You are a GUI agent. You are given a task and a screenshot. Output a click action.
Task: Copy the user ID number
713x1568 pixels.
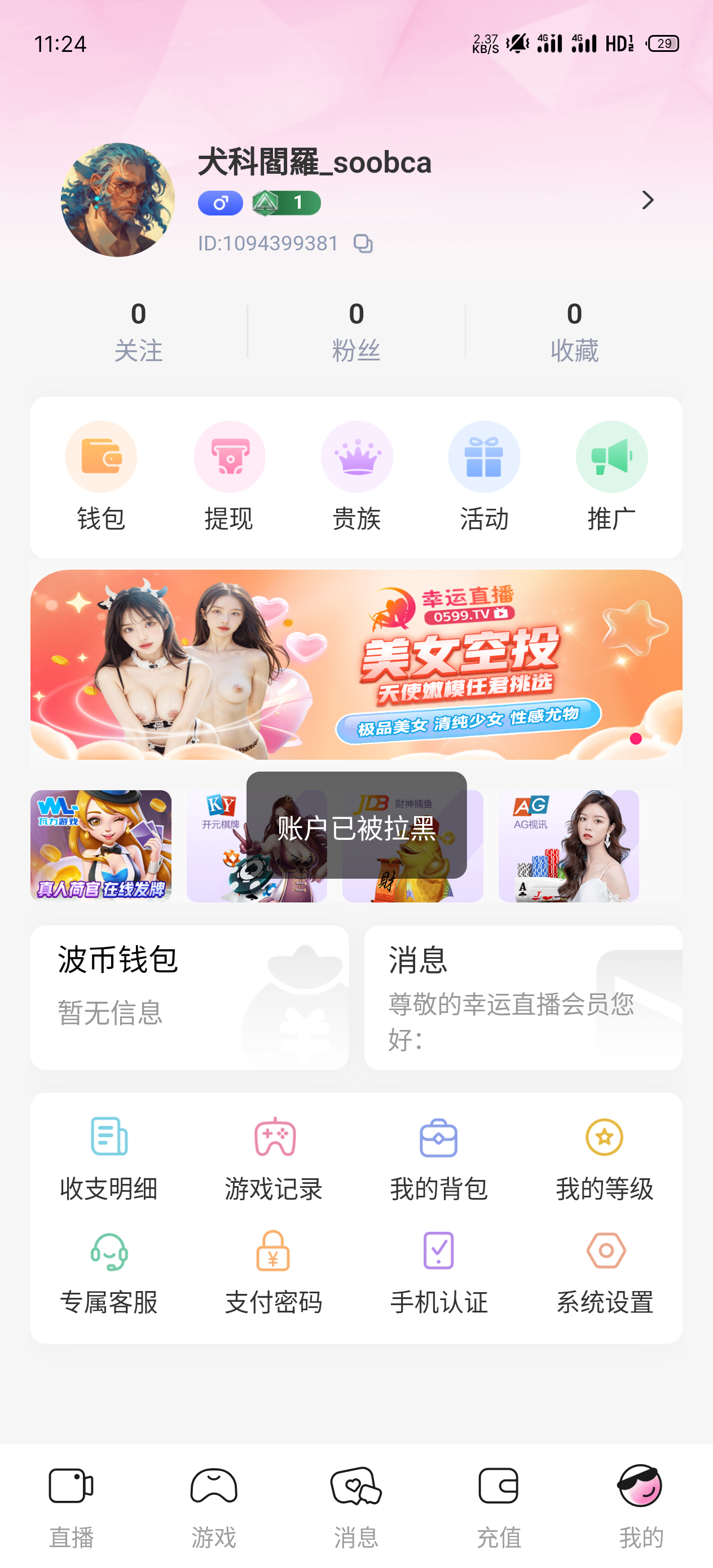(x=363, y=244)
